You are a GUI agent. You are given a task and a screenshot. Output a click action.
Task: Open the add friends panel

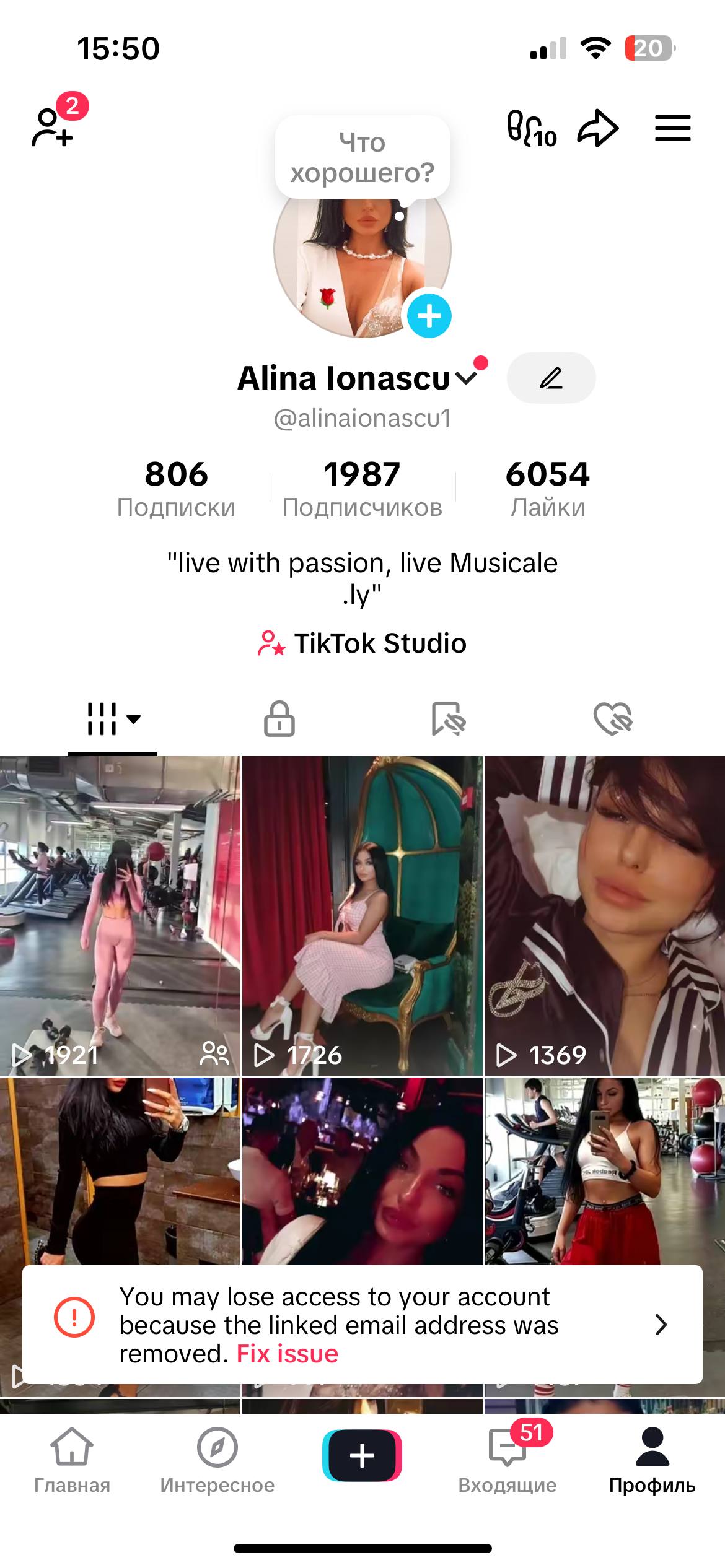point(53,127)
